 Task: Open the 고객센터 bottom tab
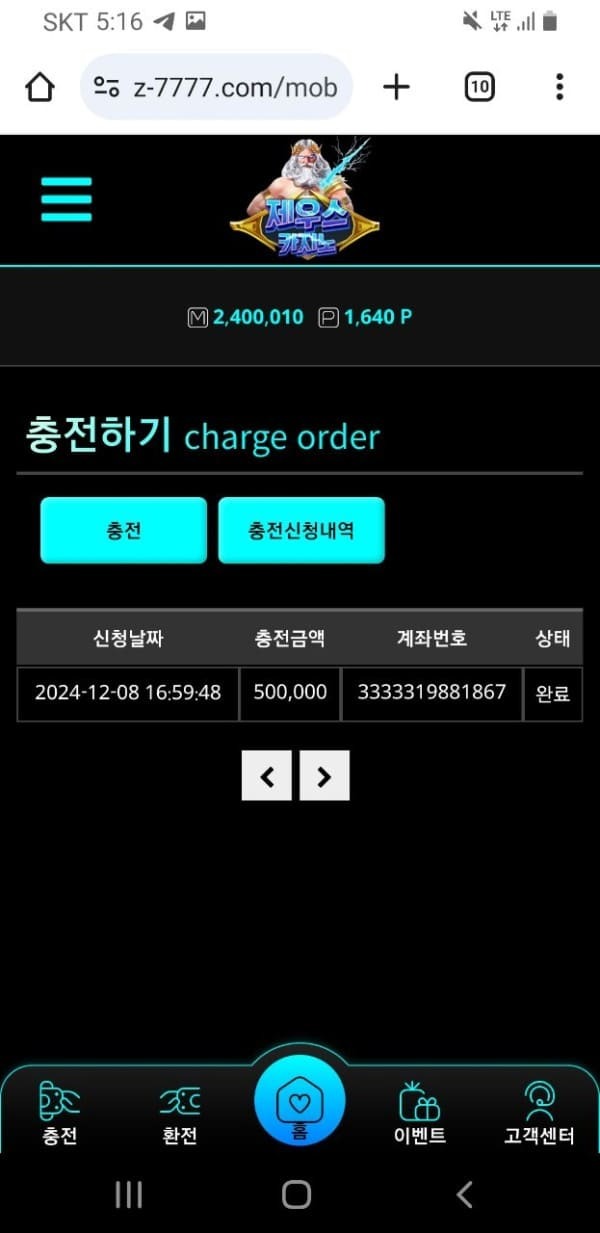pyautogui.click(x=539, y=1113)
